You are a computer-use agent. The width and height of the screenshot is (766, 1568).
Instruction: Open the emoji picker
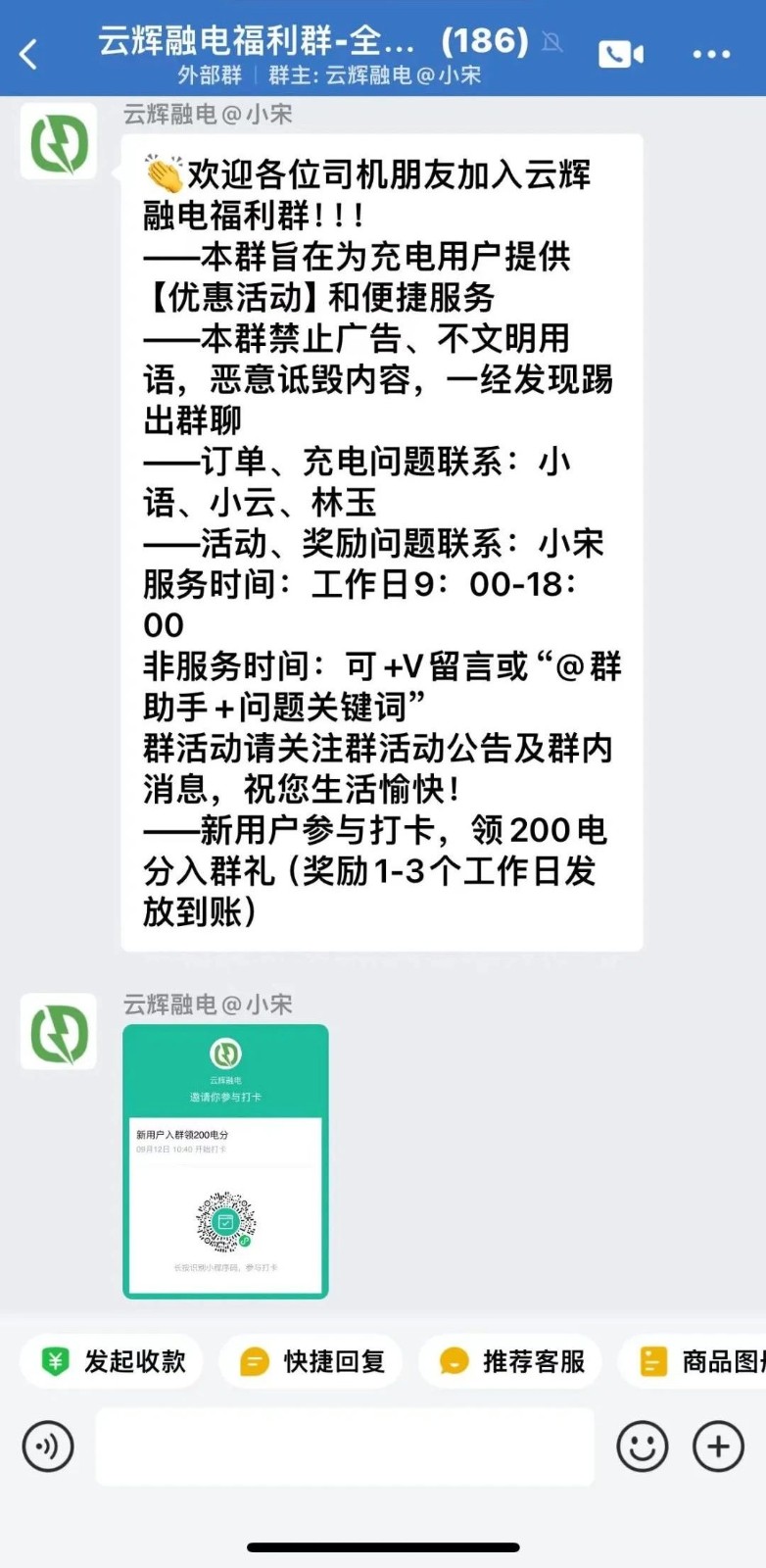(x=643, y=1446)
